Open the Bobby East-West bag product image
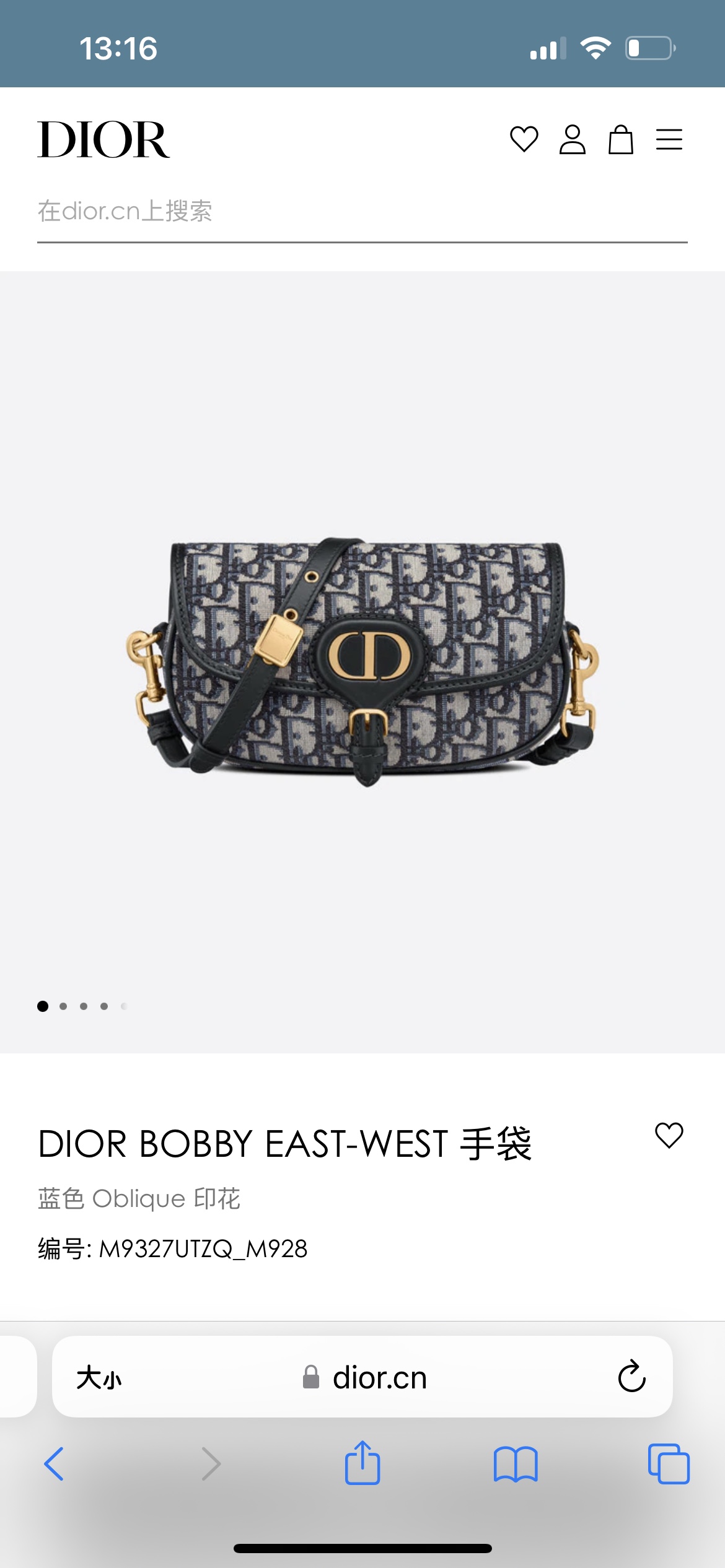725x1568 pixels. (x=362, y=661)
